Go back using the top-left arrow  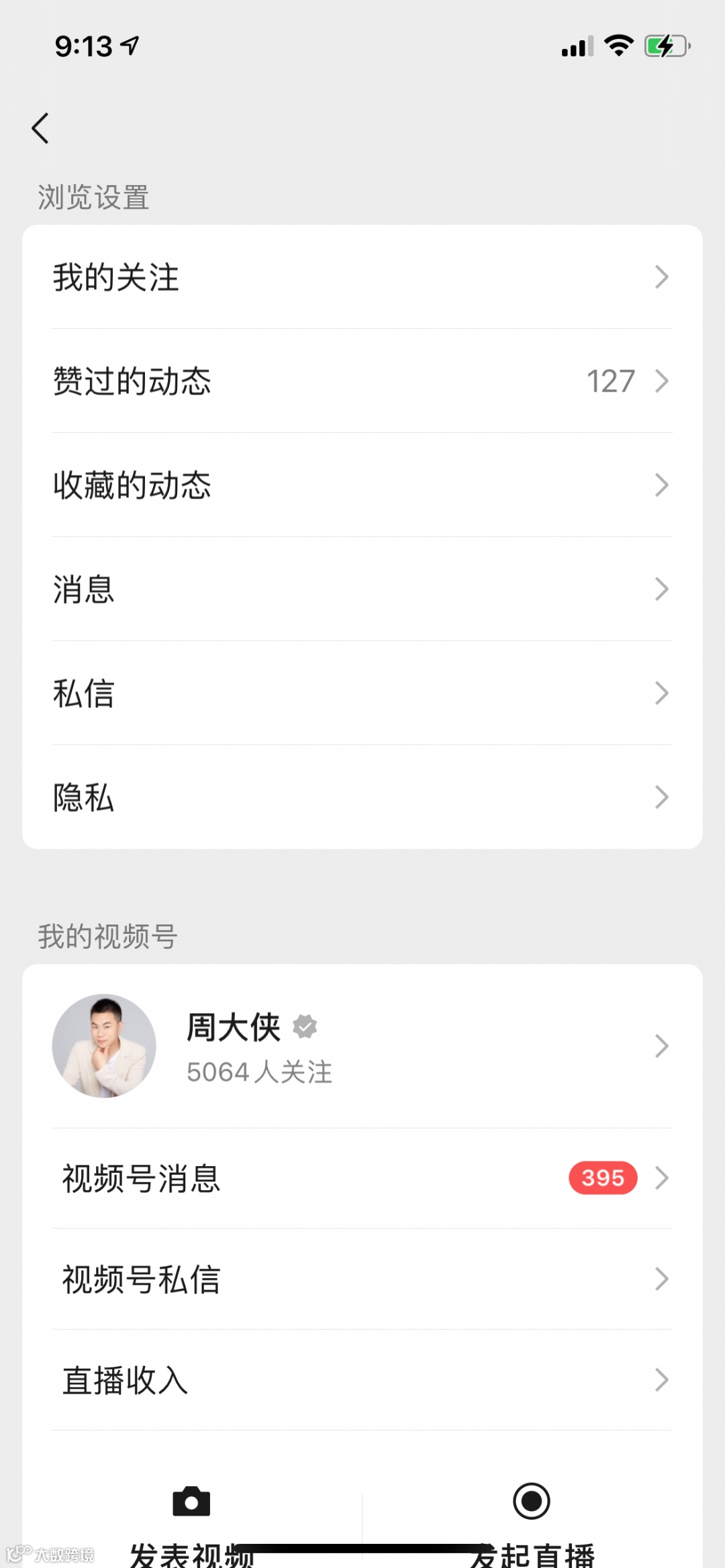click(40, 128)
